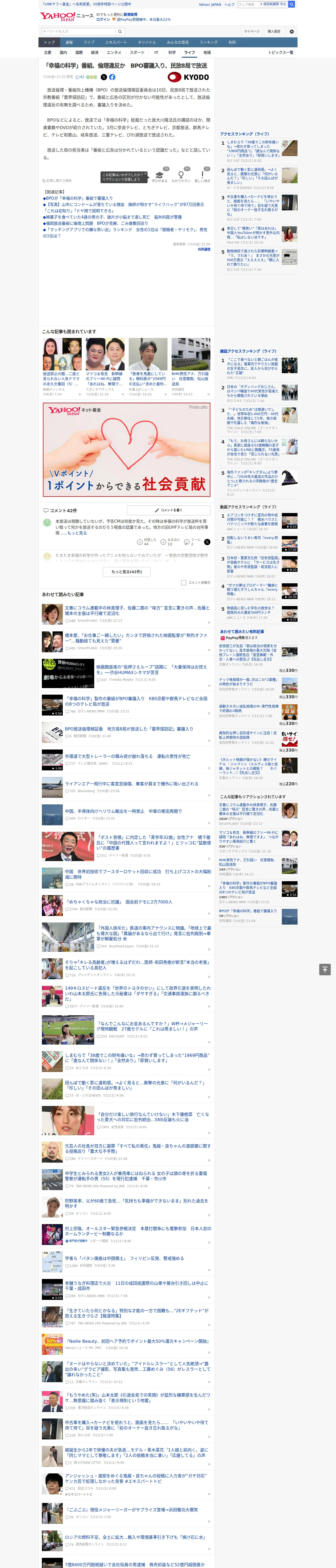Open the settings gear icon

[x=292, y=32]
